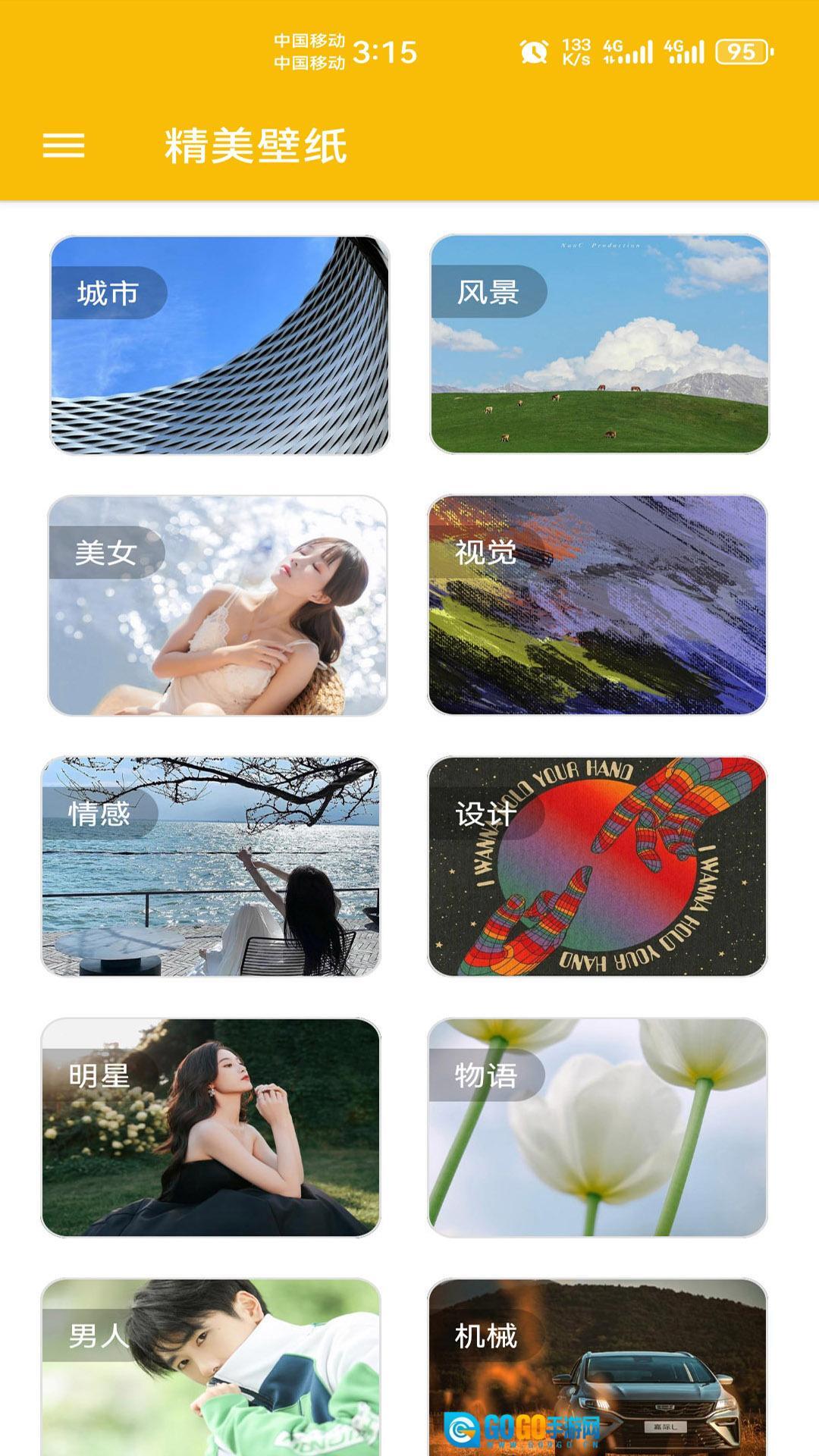This screenshot has height=1456, width=819.
Task: Open the 物语 wallpaper category
Action: tap(598, 1128)
